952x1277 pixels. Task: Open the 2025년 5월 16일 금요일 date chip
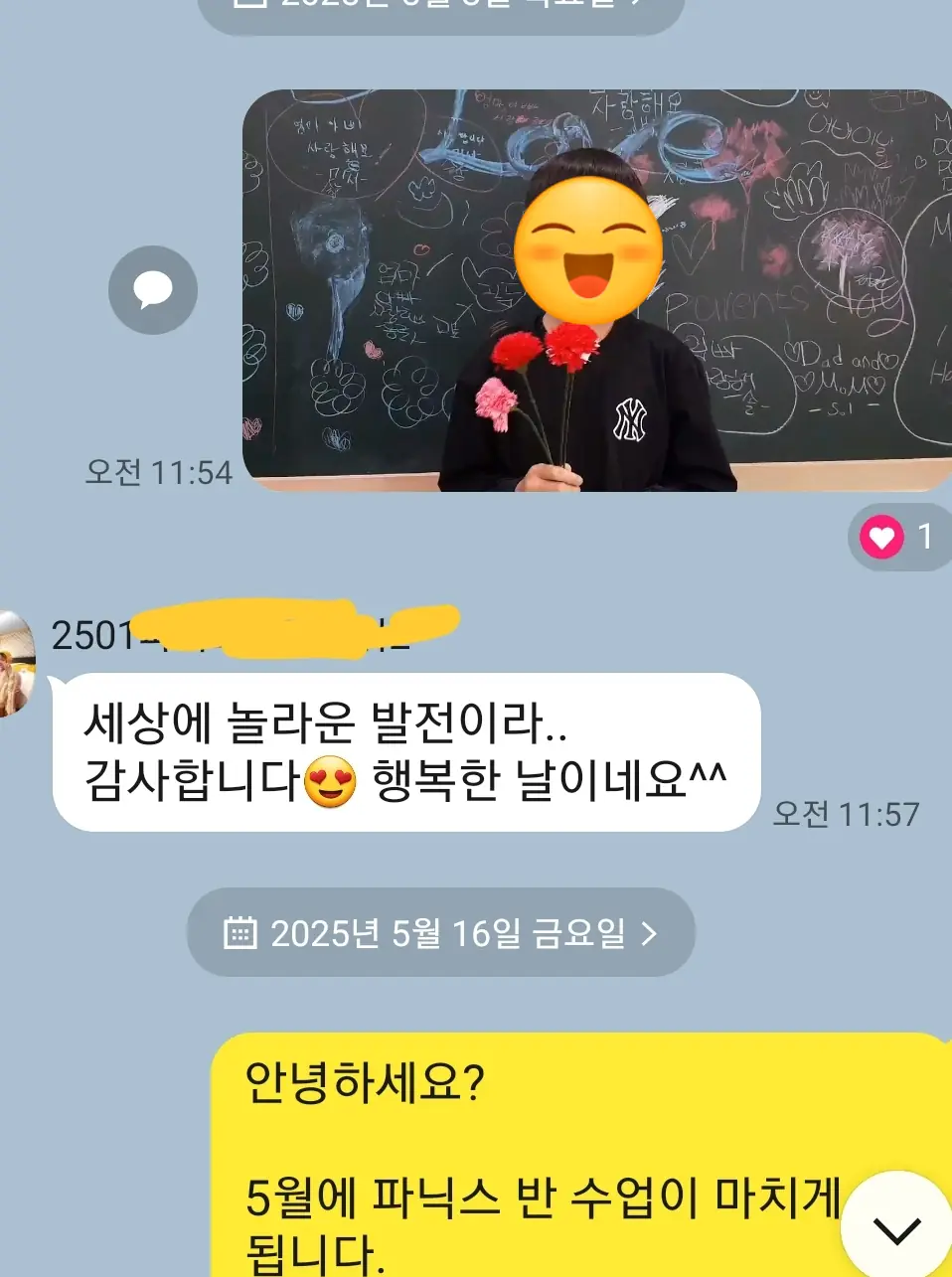tap(440, 932)
